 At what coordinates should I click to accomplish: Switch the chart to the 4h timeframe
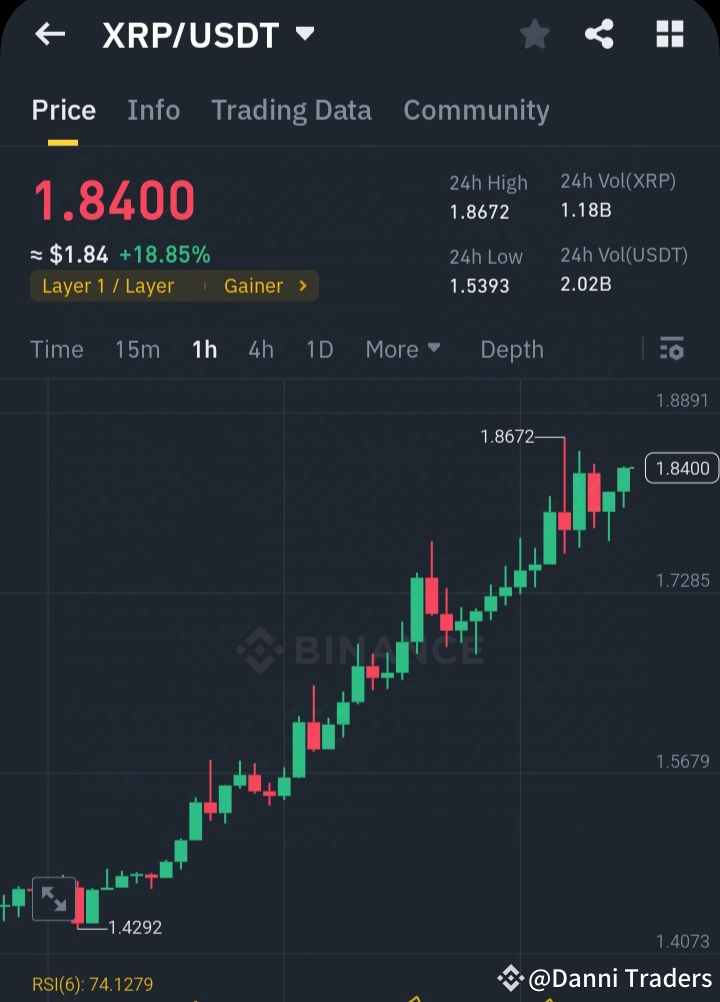point(261,350)
